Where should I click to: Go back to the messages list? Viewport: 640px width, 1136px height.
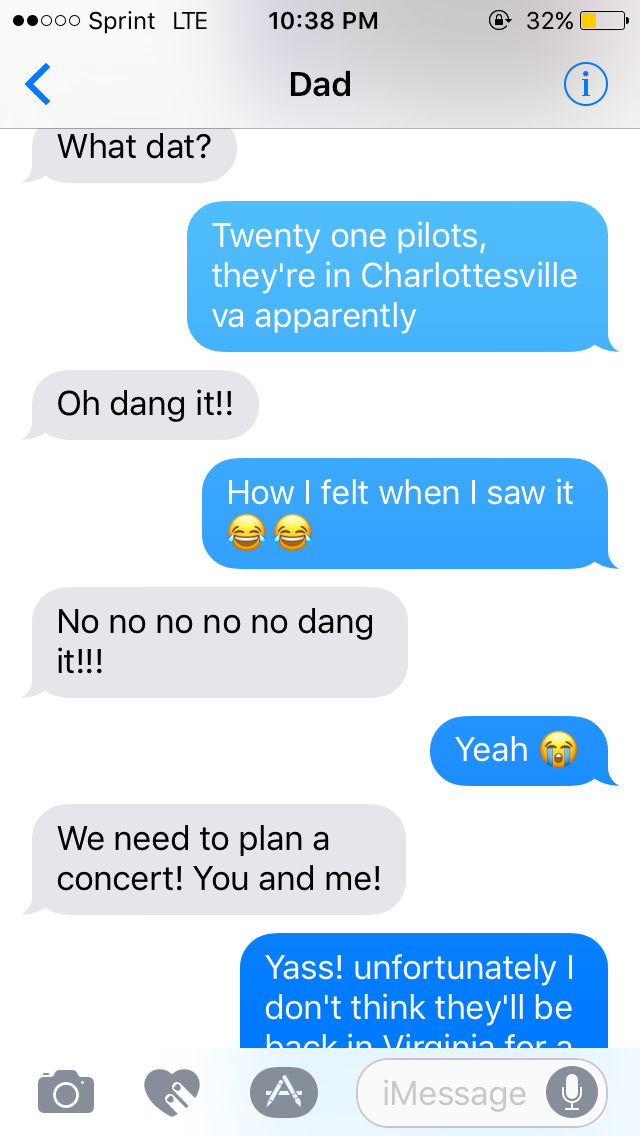tap(38, 85)
